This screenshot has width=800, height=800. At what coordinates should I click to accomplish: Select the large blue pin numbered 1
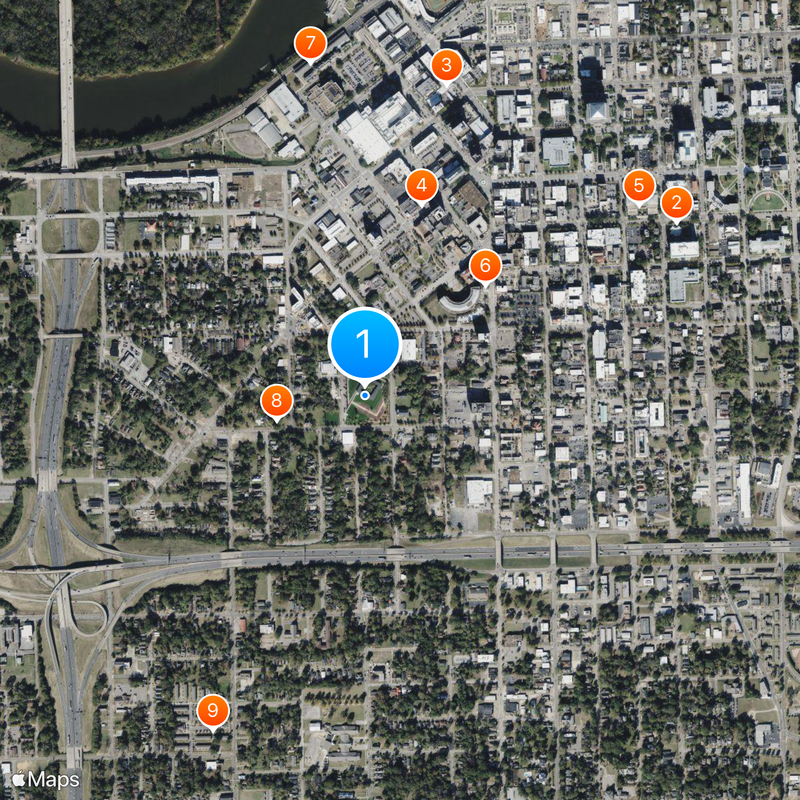(x=365, y=344)
